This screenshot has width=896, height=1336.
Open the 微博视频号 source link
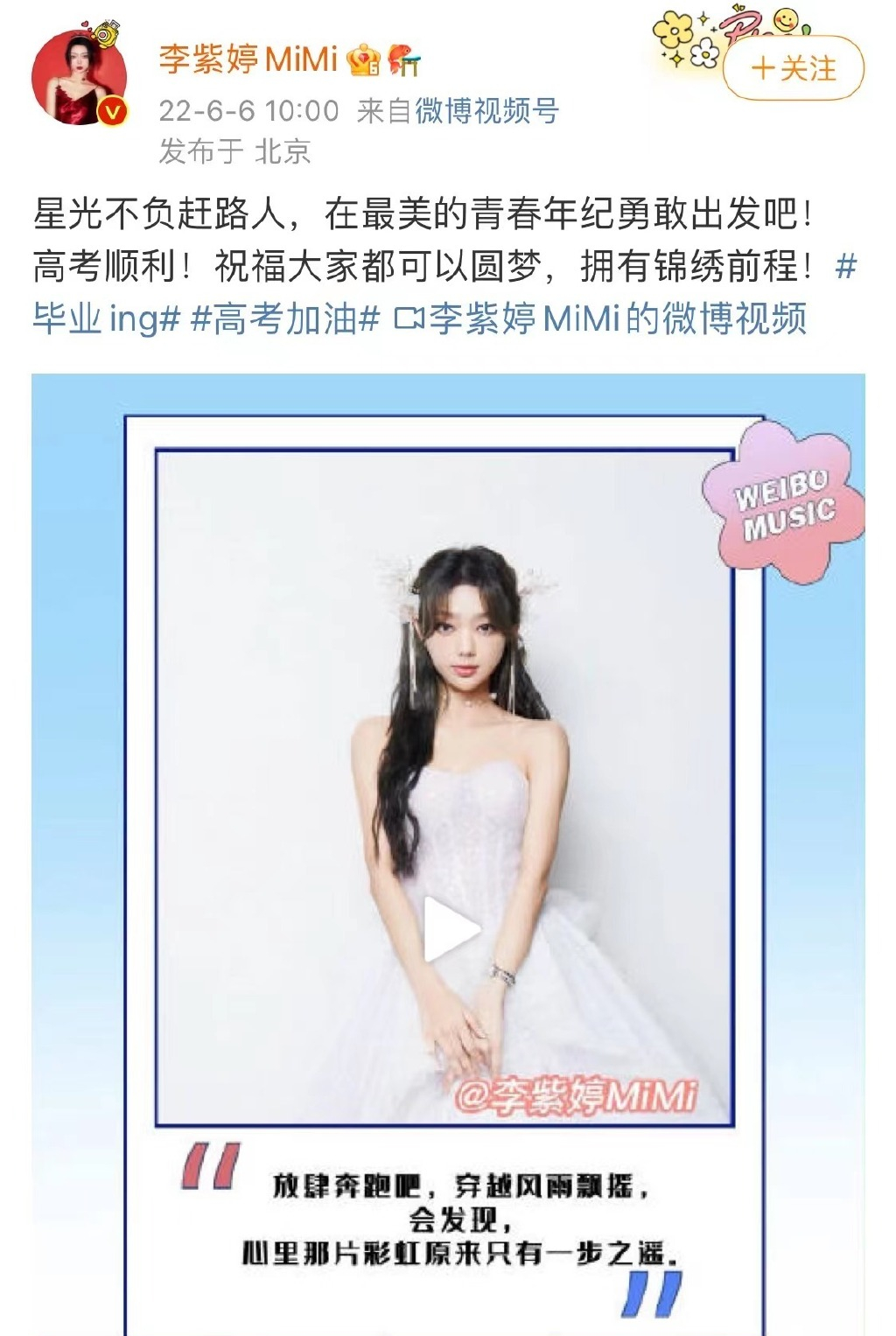[x=486, y=110]
